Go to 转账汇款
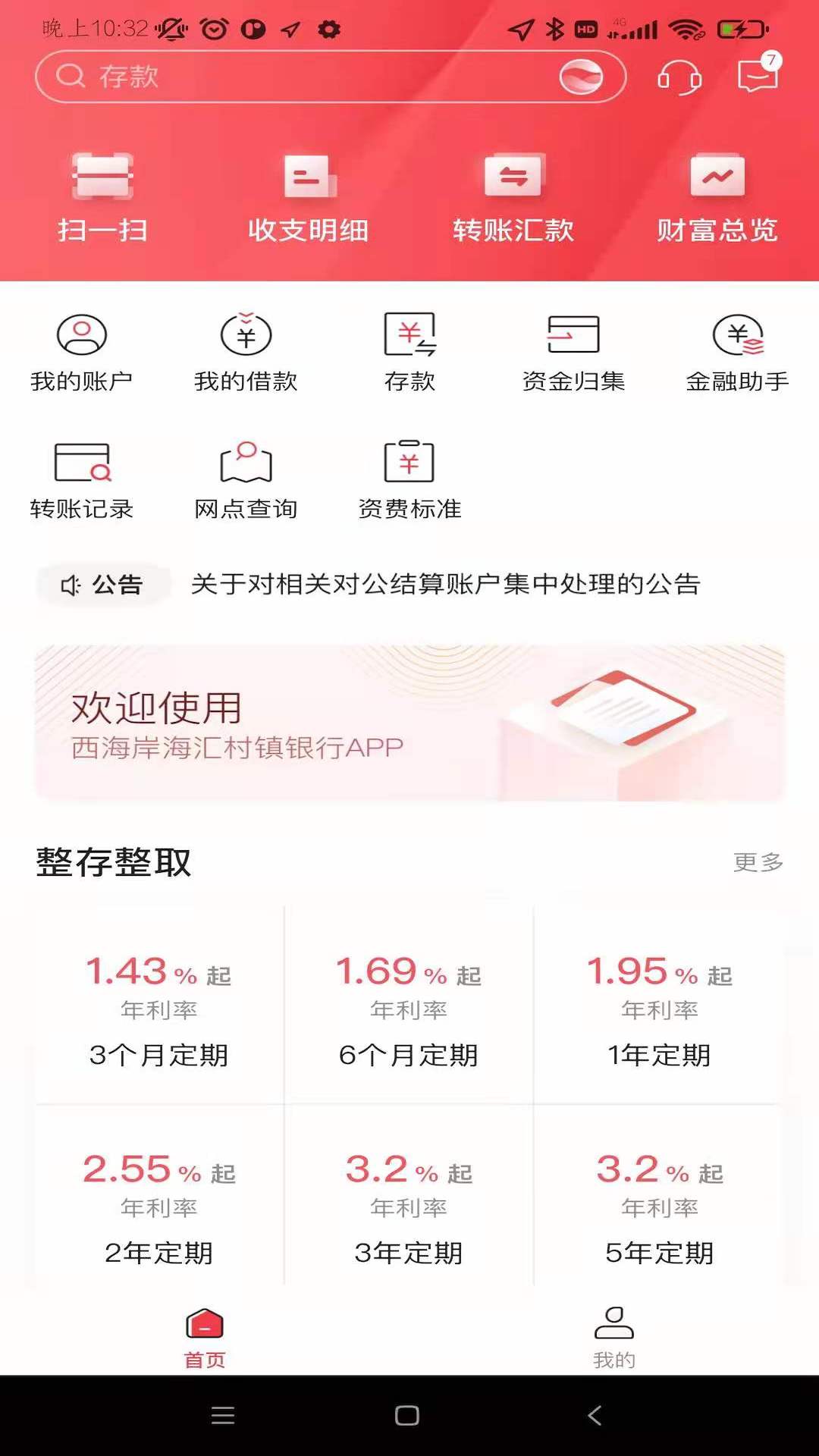The image size is (819, 1456). pyautogui.click(x=513, y=197)
